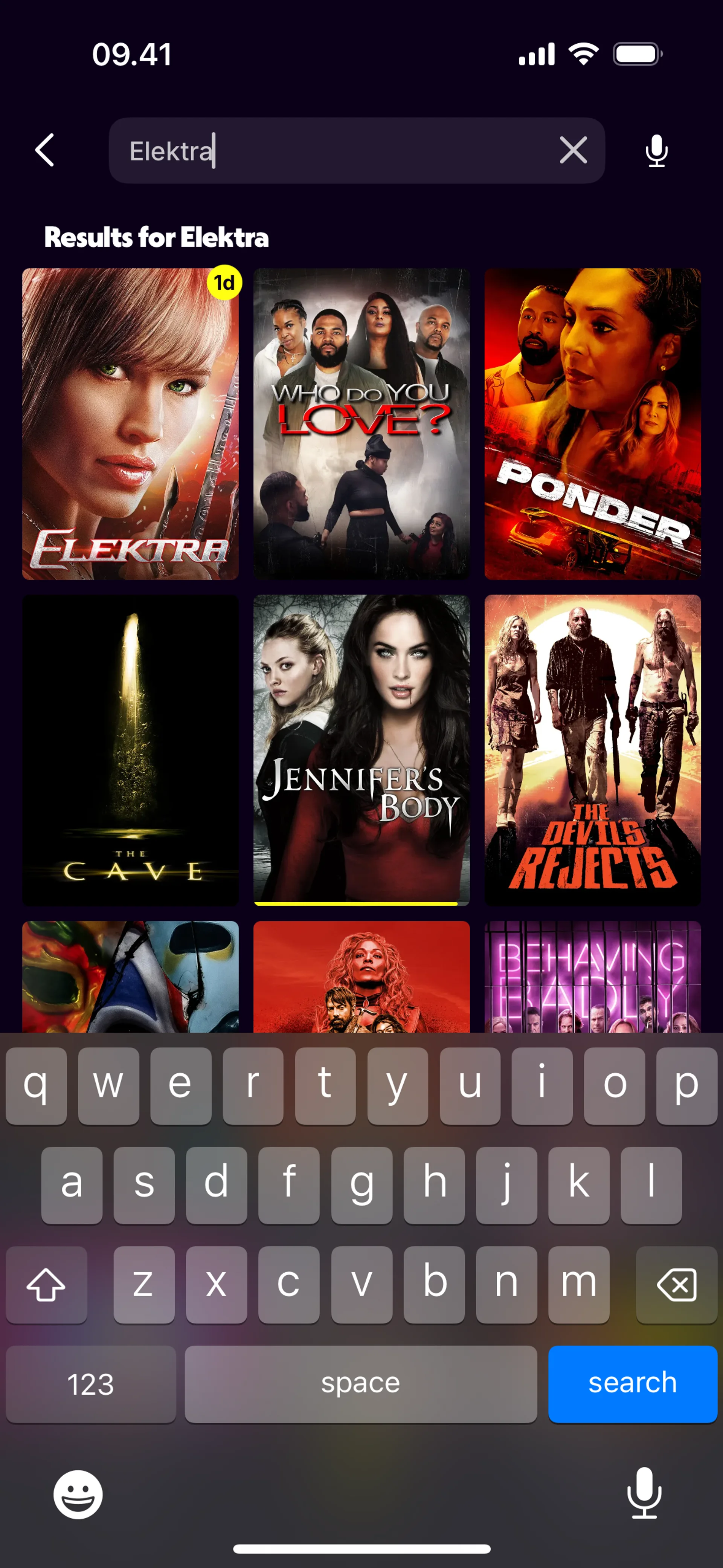This screenshot has width=723, height=1568.
Task: Hit the blue search key
Action: point(632,1383)
